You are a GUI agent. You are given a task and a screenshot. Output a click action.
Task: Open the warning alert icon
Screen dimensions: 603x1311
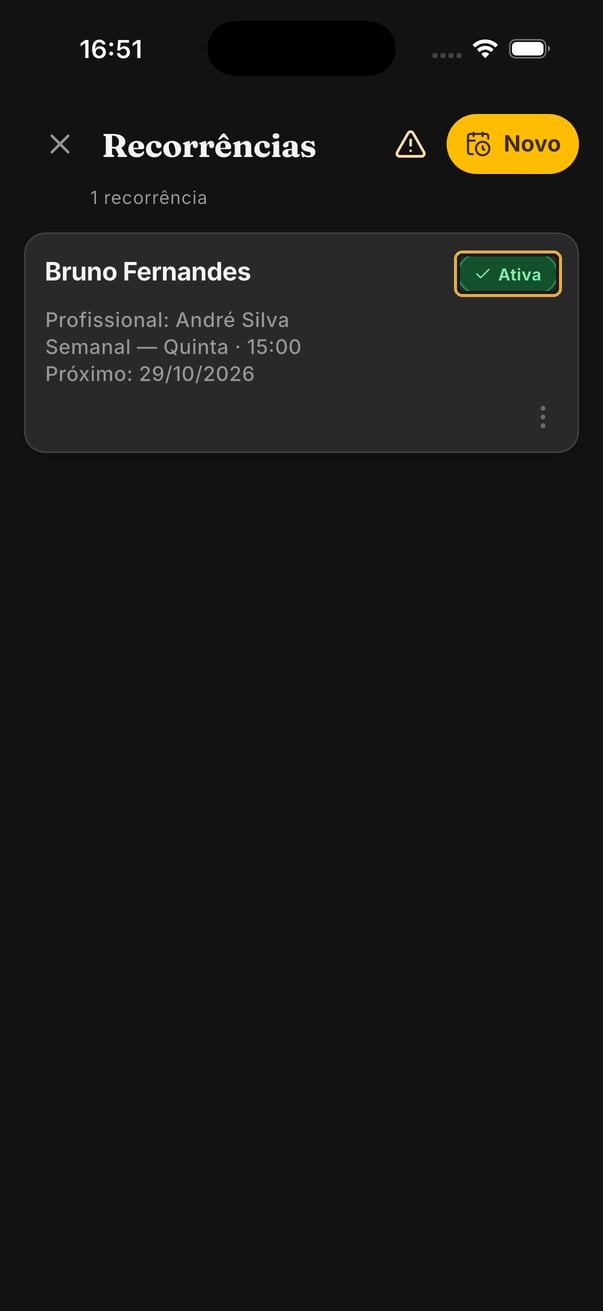pos(410,144)
